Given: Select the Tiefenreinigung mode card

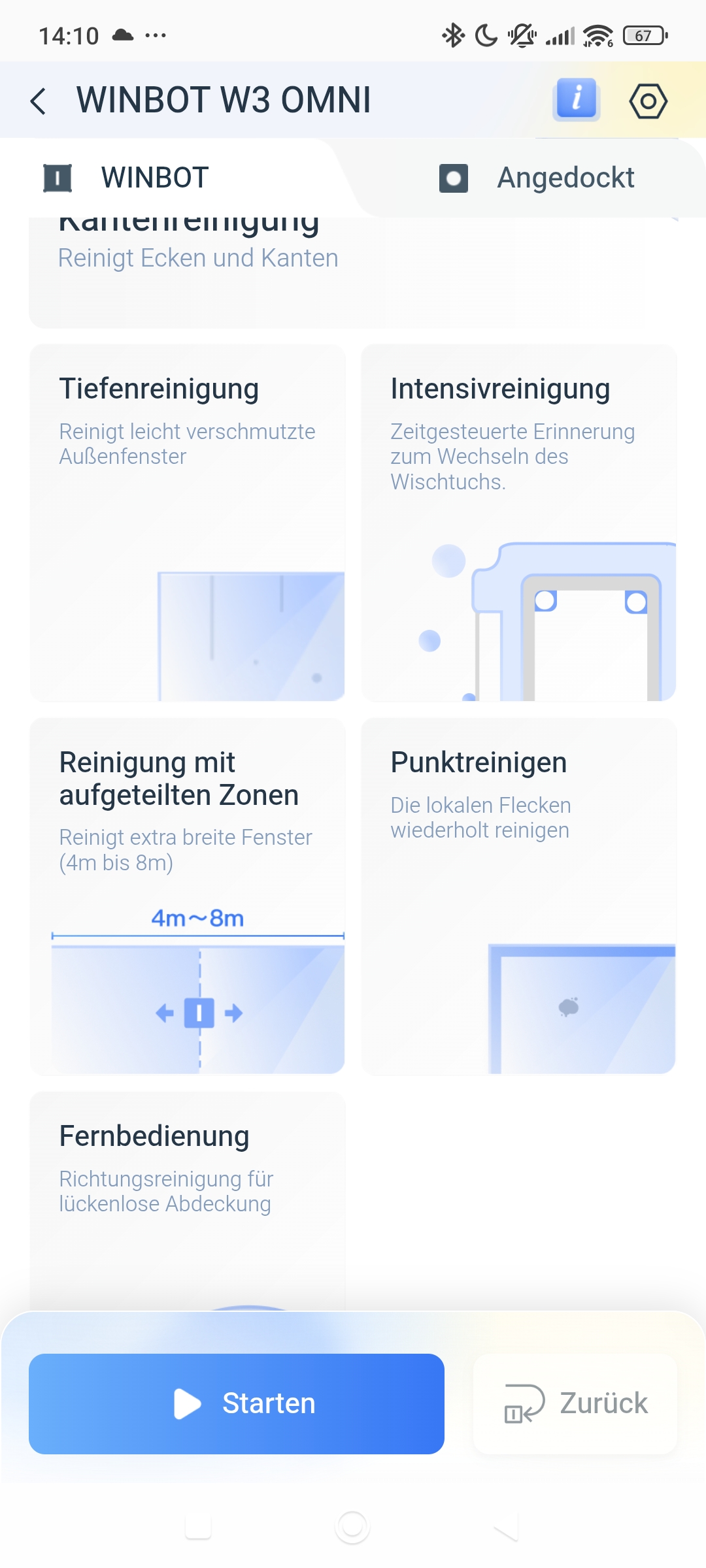Looking at the screenshot, I should coord(187,523).
